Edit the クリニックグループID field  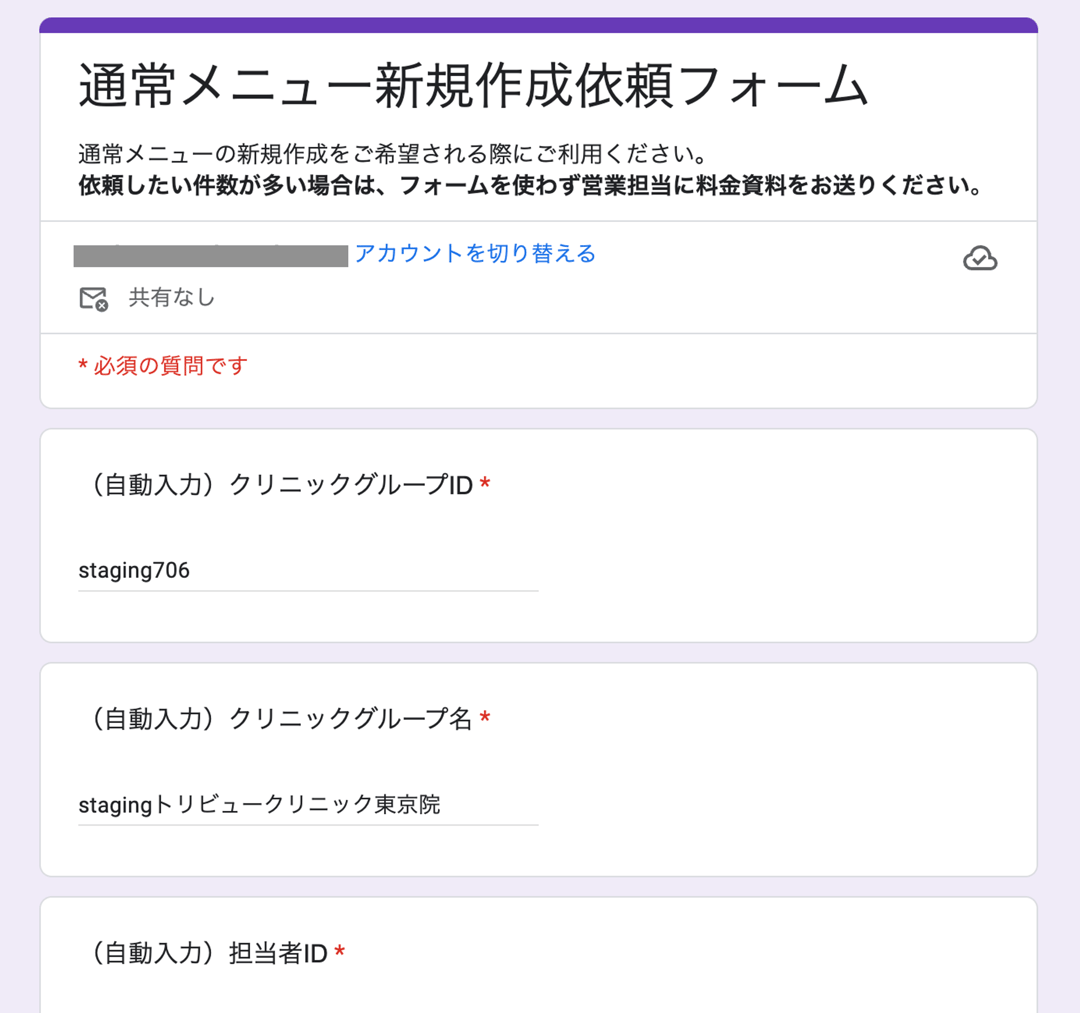308,571
